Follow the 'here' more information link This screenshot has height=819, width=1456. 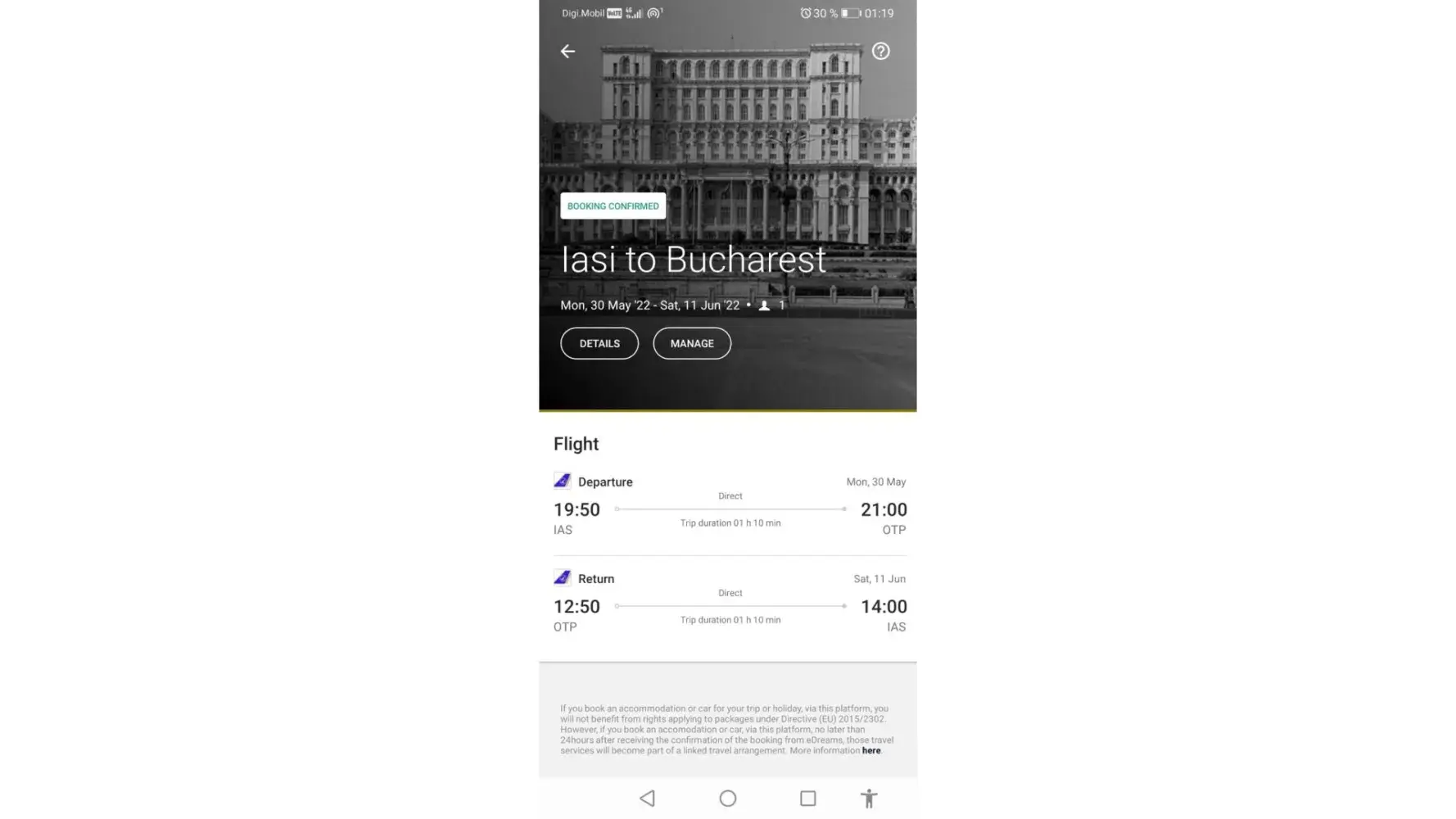coord(870,750)
